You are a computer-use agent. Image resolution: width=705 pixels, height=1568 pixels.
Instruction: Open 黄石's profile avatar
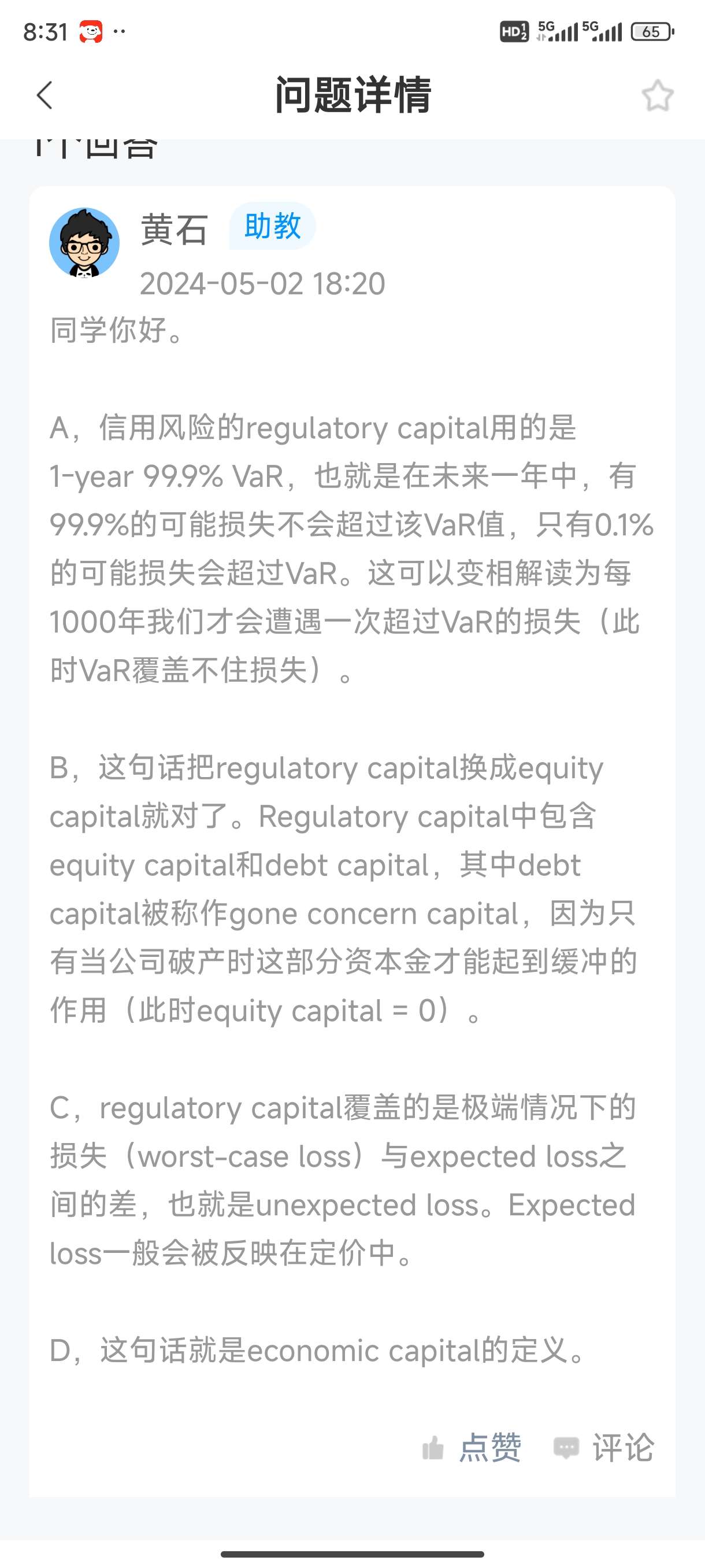pos(84,243)
